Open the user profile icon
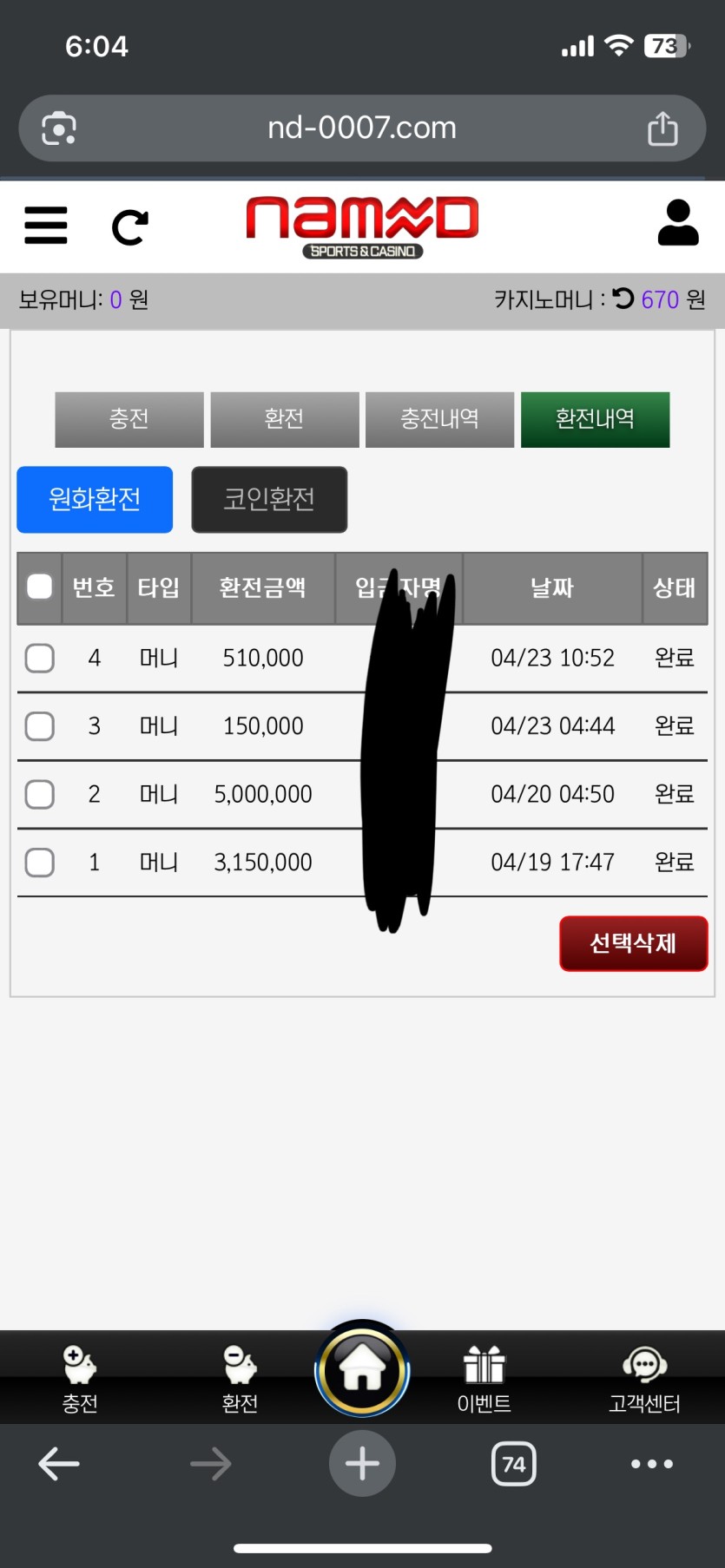Viewport: 725px width, 1568px height. pos(677,223)
